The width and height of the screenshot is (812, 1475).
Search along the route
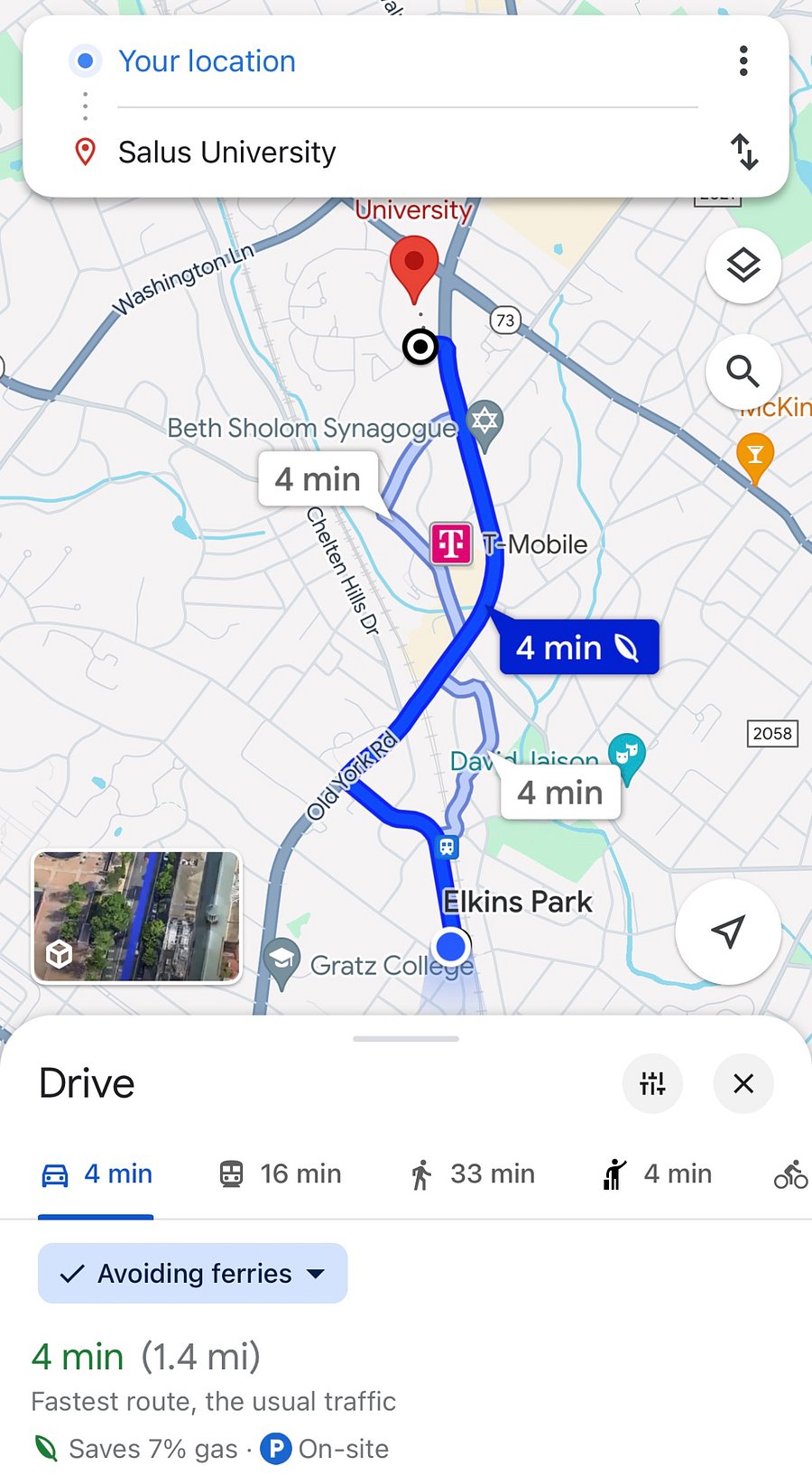coord(743,371)
